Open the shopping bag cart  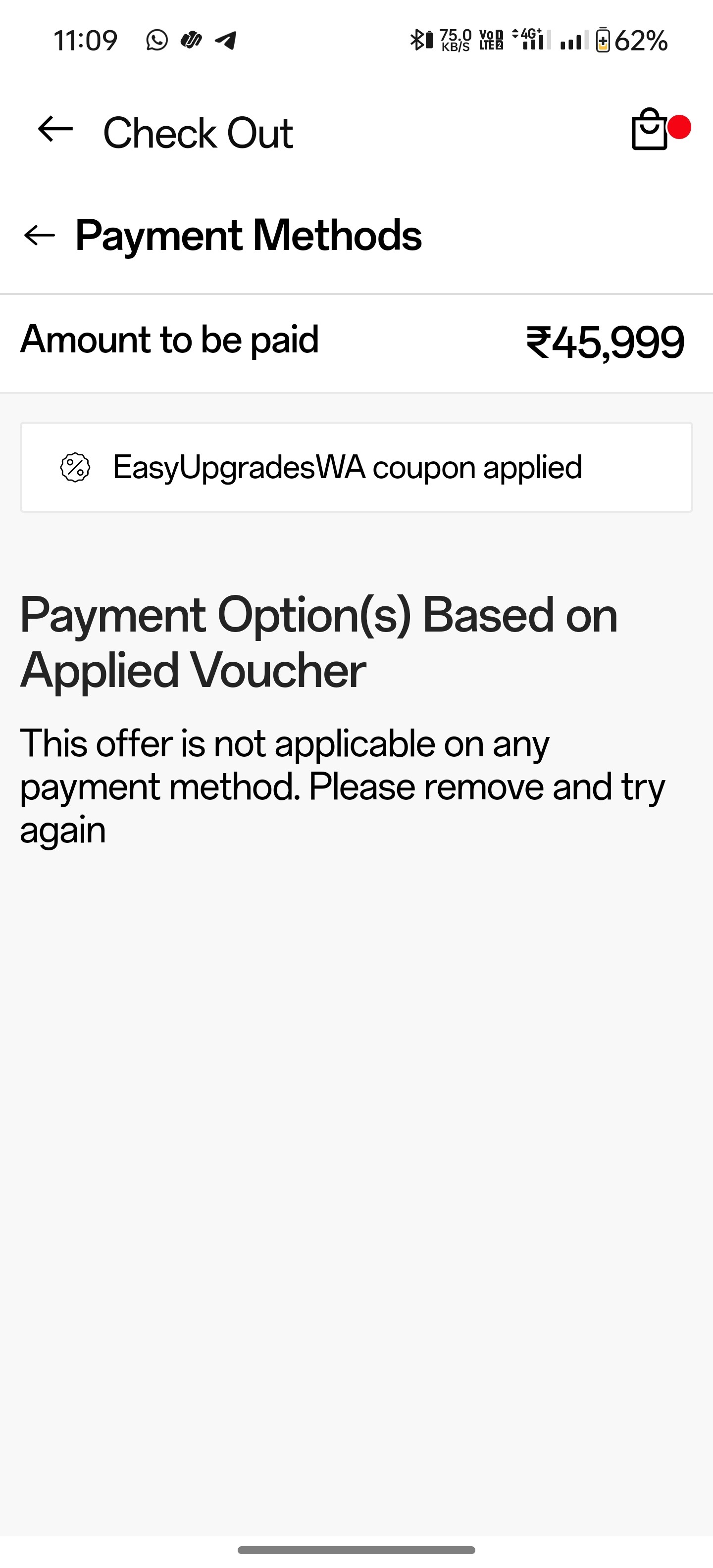[x=650, y=130]
